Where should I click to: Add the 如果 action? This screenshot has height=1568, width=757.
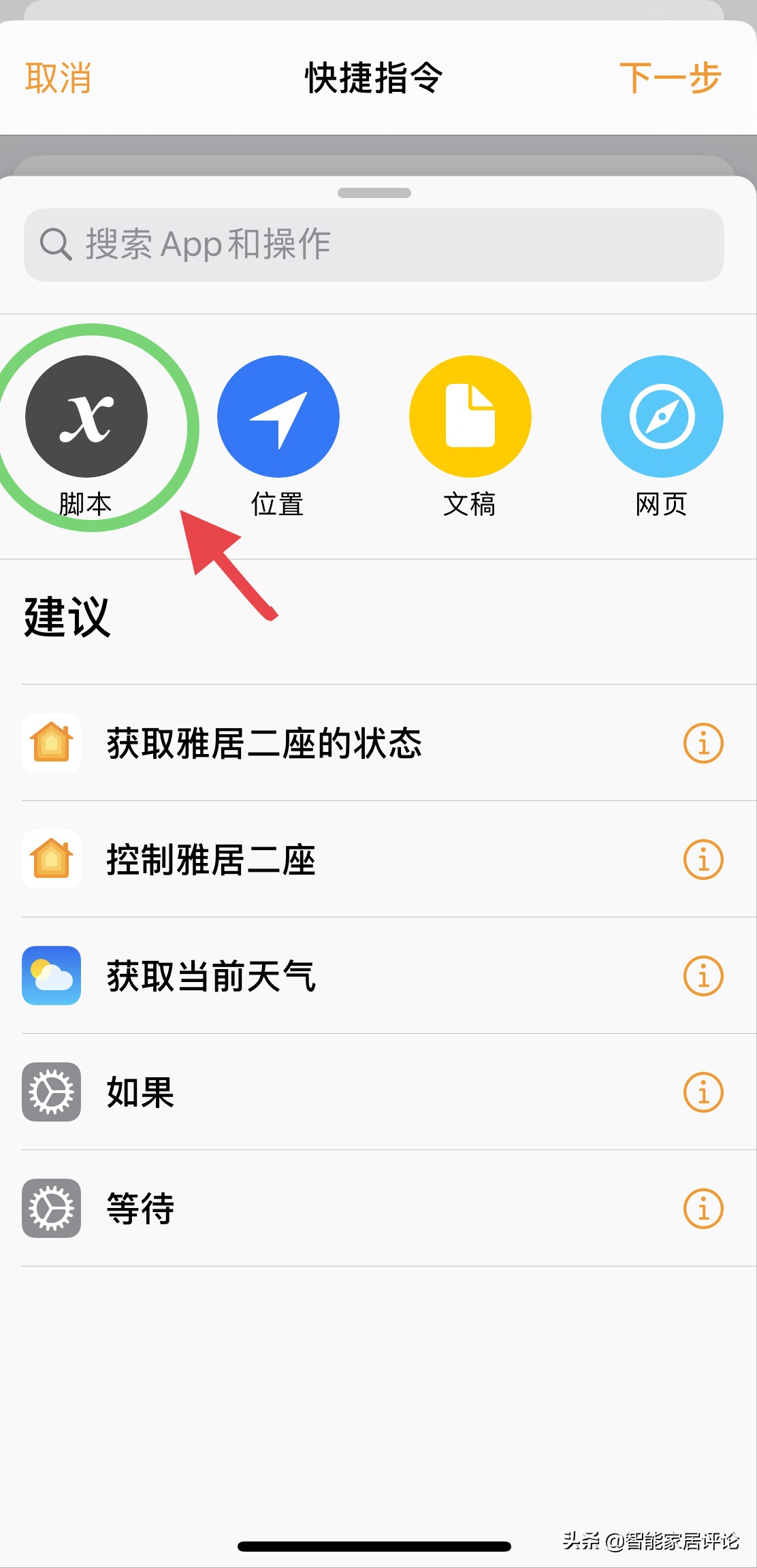140,1092
